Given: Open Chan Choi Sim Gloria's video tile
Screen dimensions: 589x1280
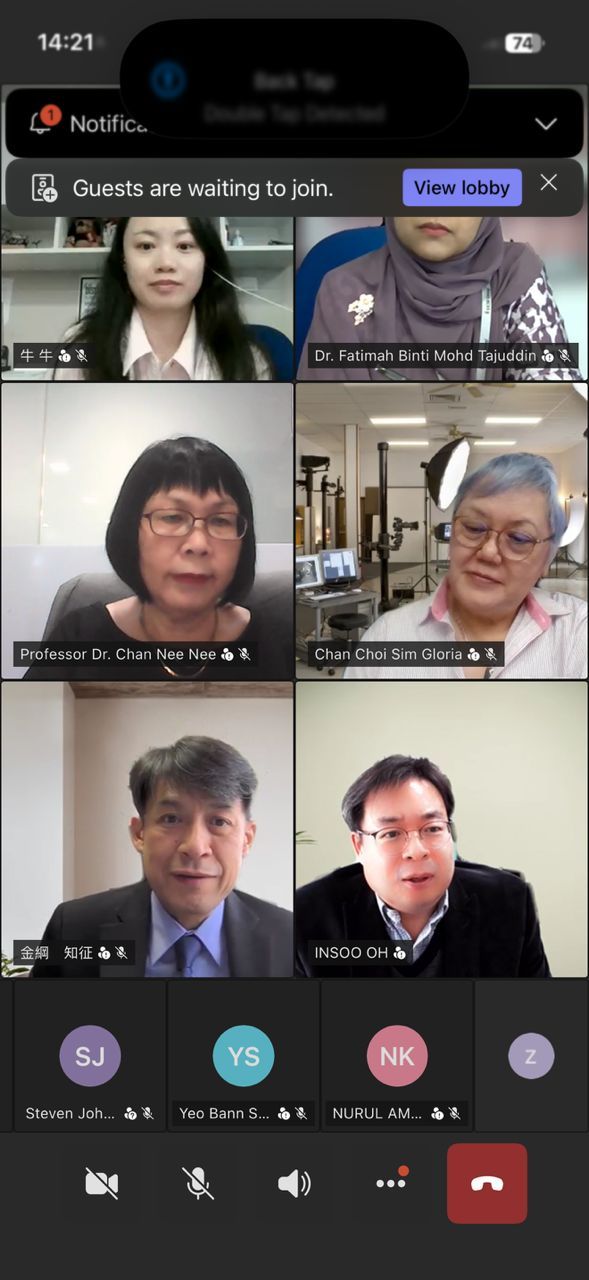Looking at the screenshot, I should coord(441,531).
